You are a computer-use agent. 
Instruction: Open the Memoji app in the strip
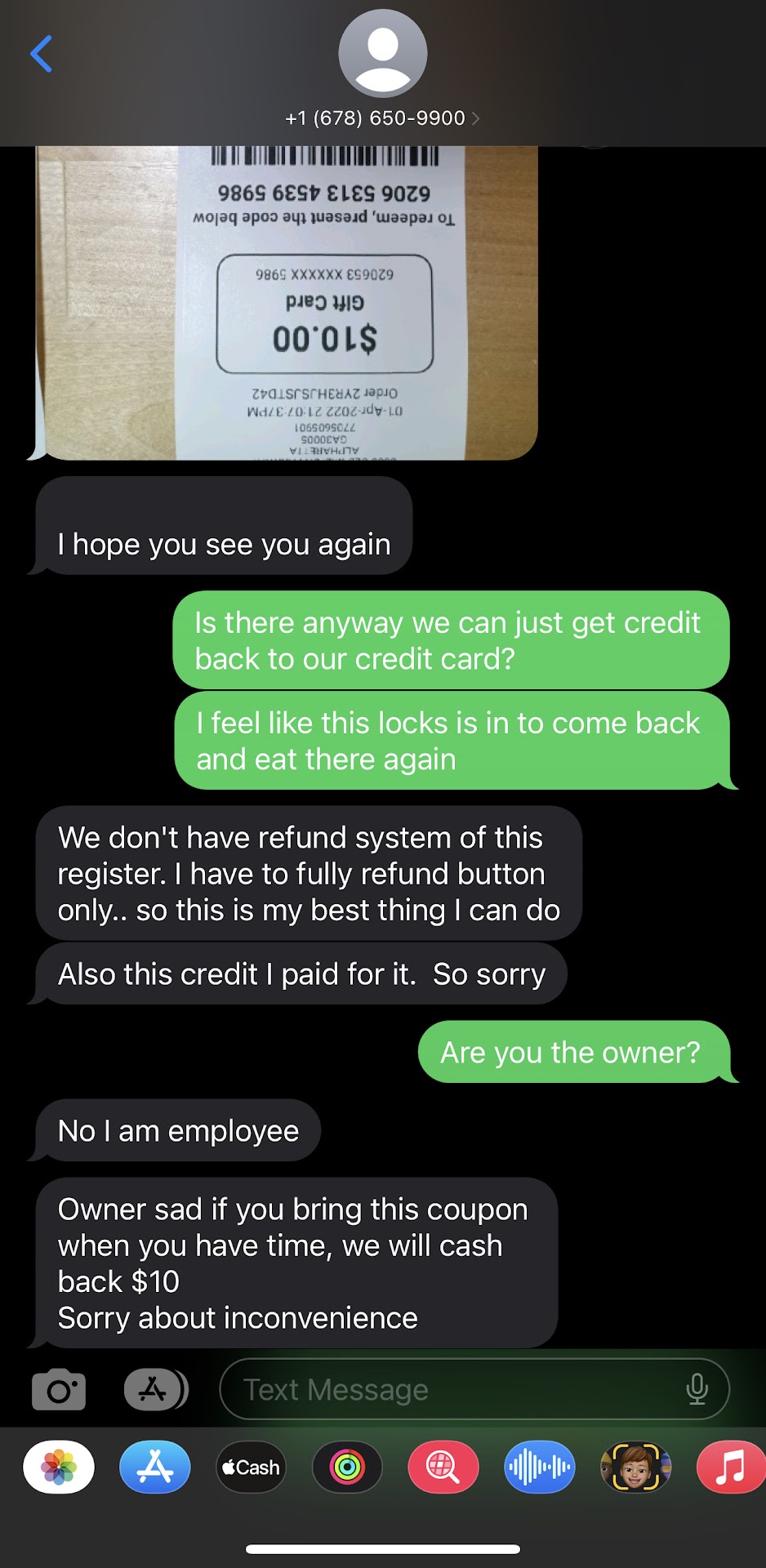click(x=635, y=1468)
